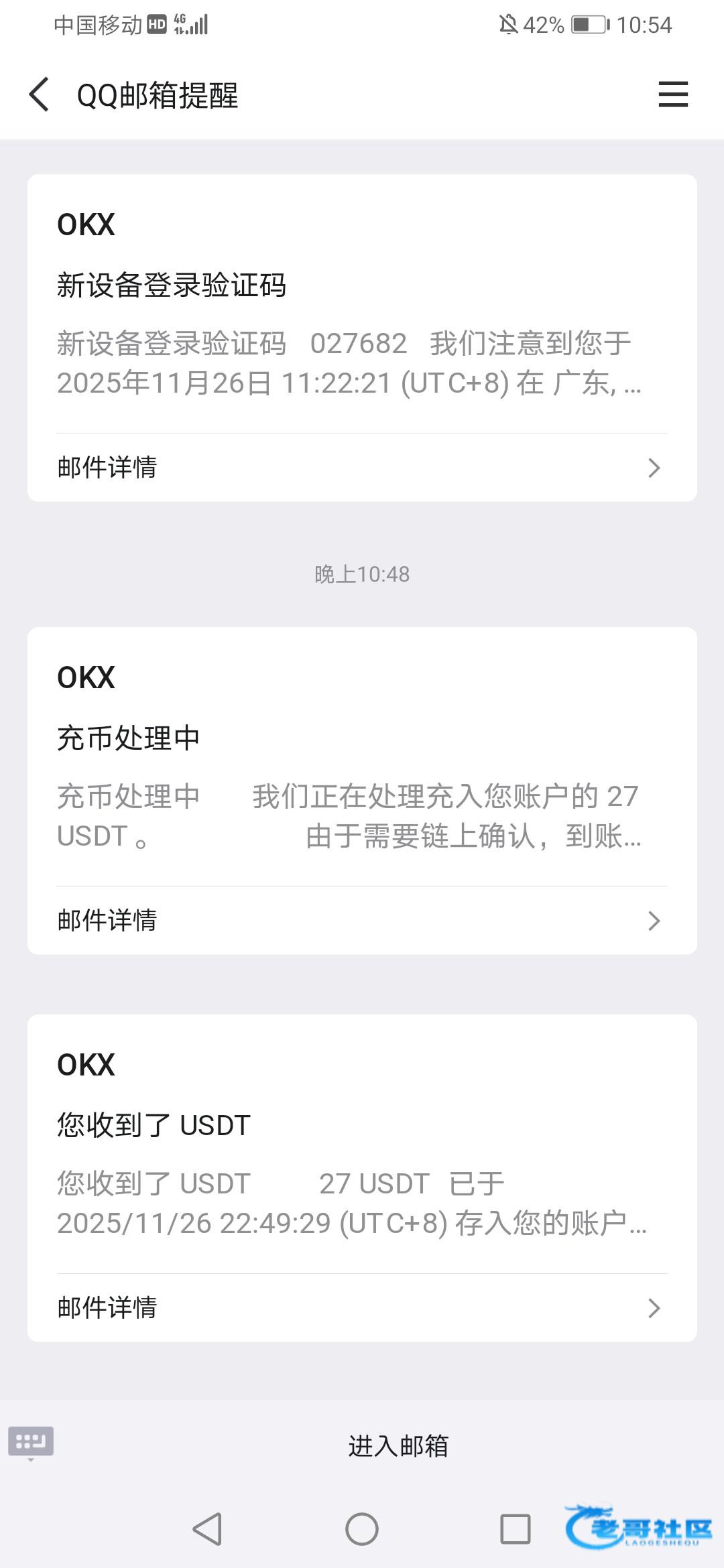Image resolution: width=724 pixels, height=1568 pixels.
Task: View 邮件详情 for 新设备登录验证码
Action: click(362, 467)
